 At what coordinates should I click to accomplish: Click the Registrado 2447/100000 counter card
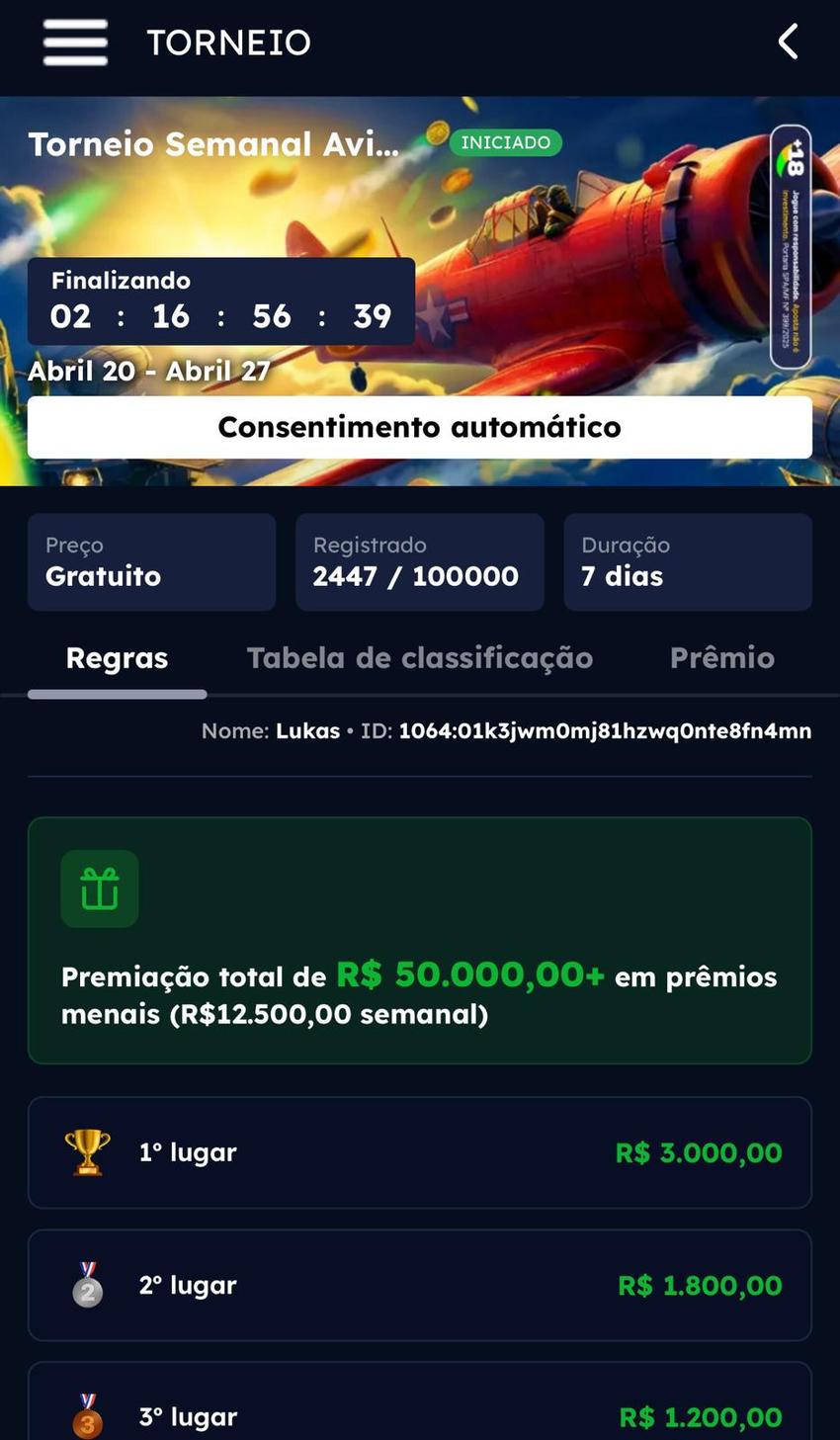(419, 561)
